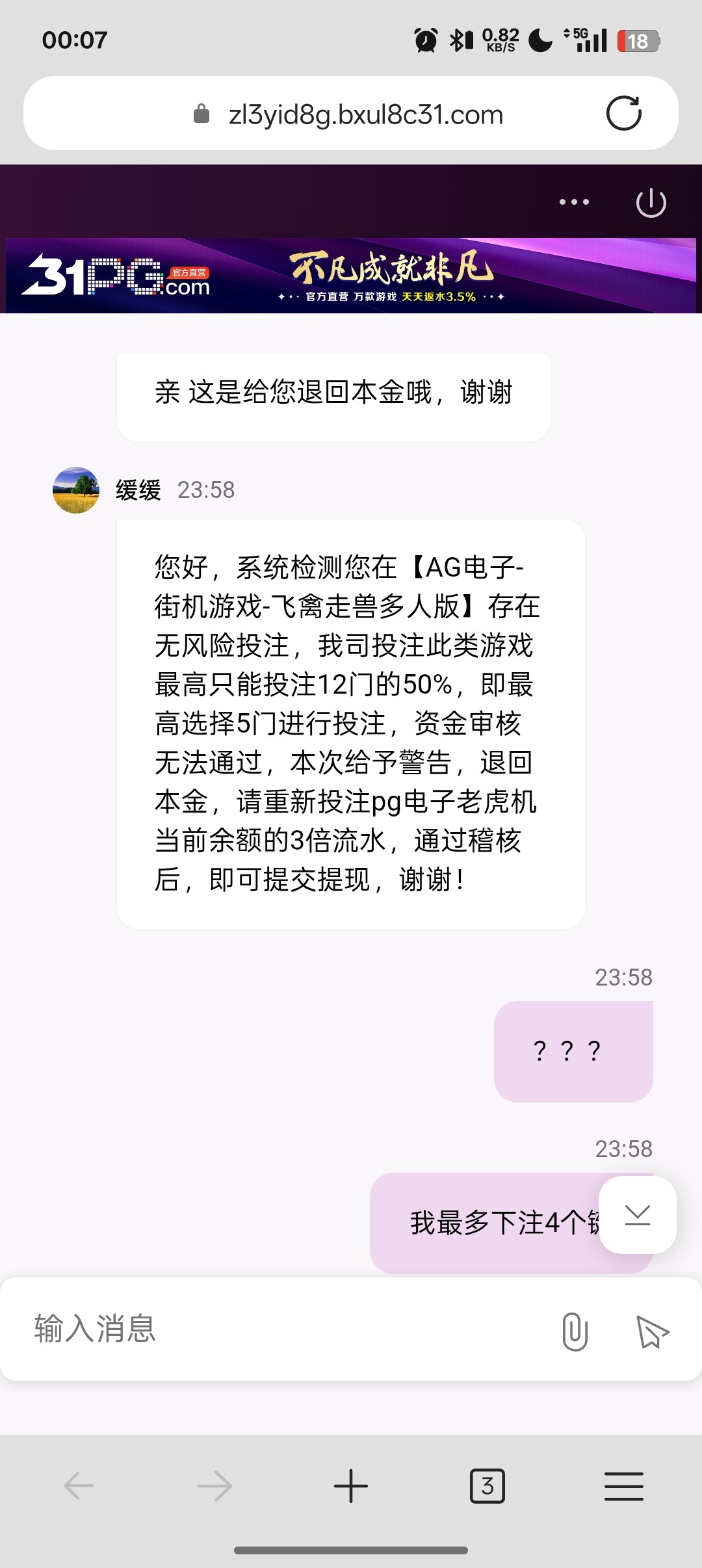Open the 31PG.com promotional banner
This screenshot has width=702, height=1568.
tap(351, 276)
